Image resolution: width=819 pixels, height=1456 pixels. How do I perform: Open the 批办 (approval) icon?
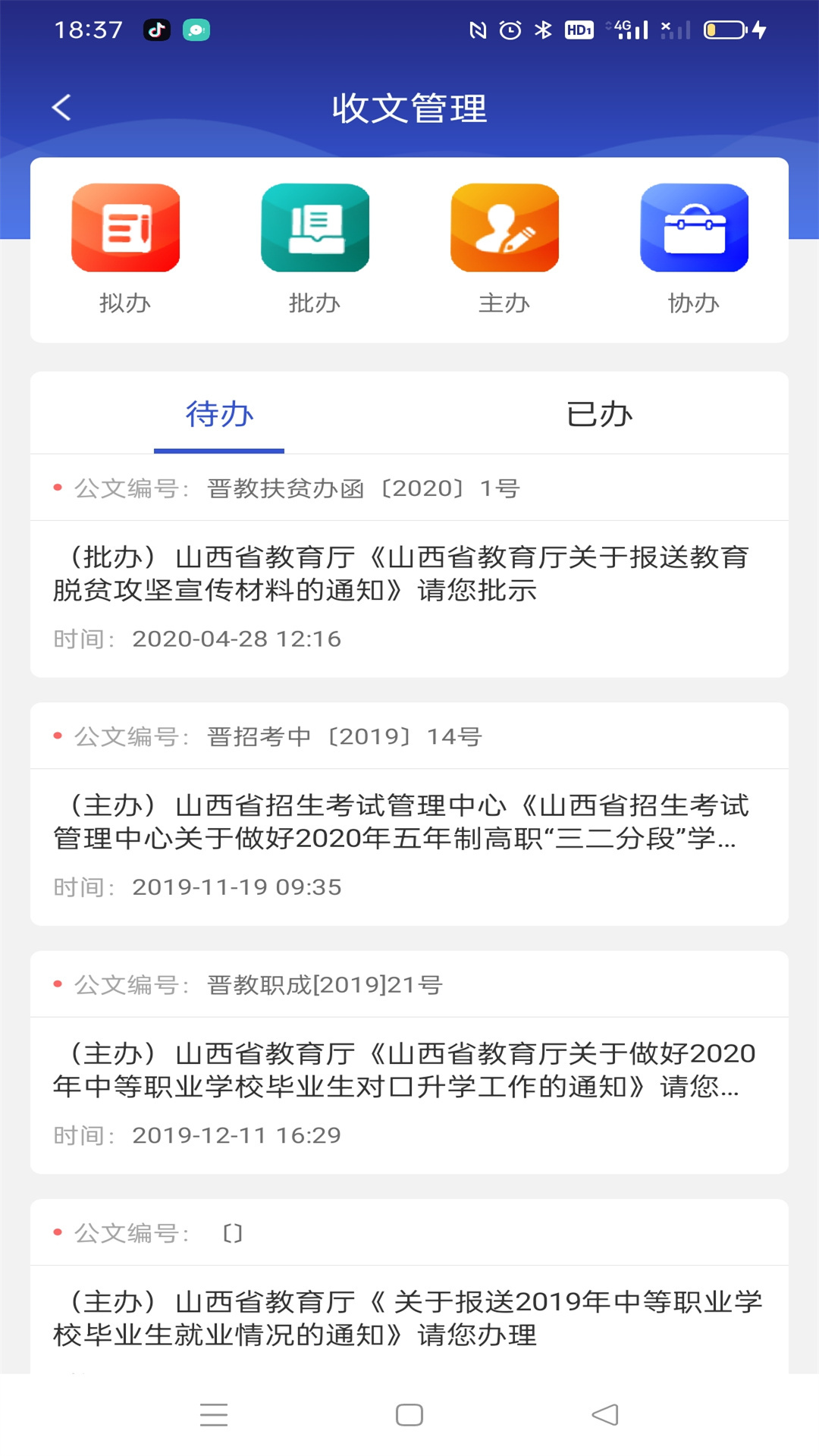point(315,227)
